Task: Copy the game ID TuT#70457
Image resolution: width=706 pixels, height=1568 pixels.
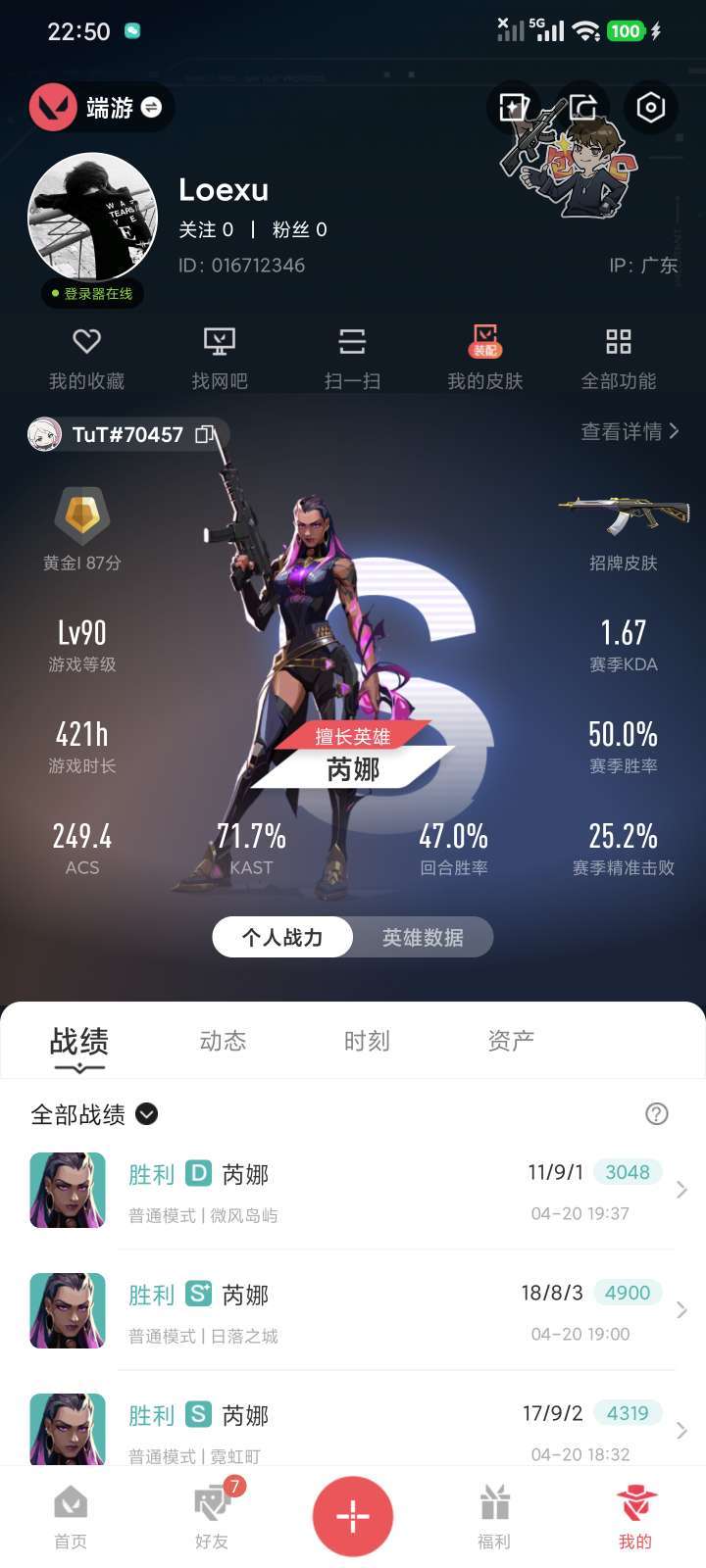Action: click(205, 434)
